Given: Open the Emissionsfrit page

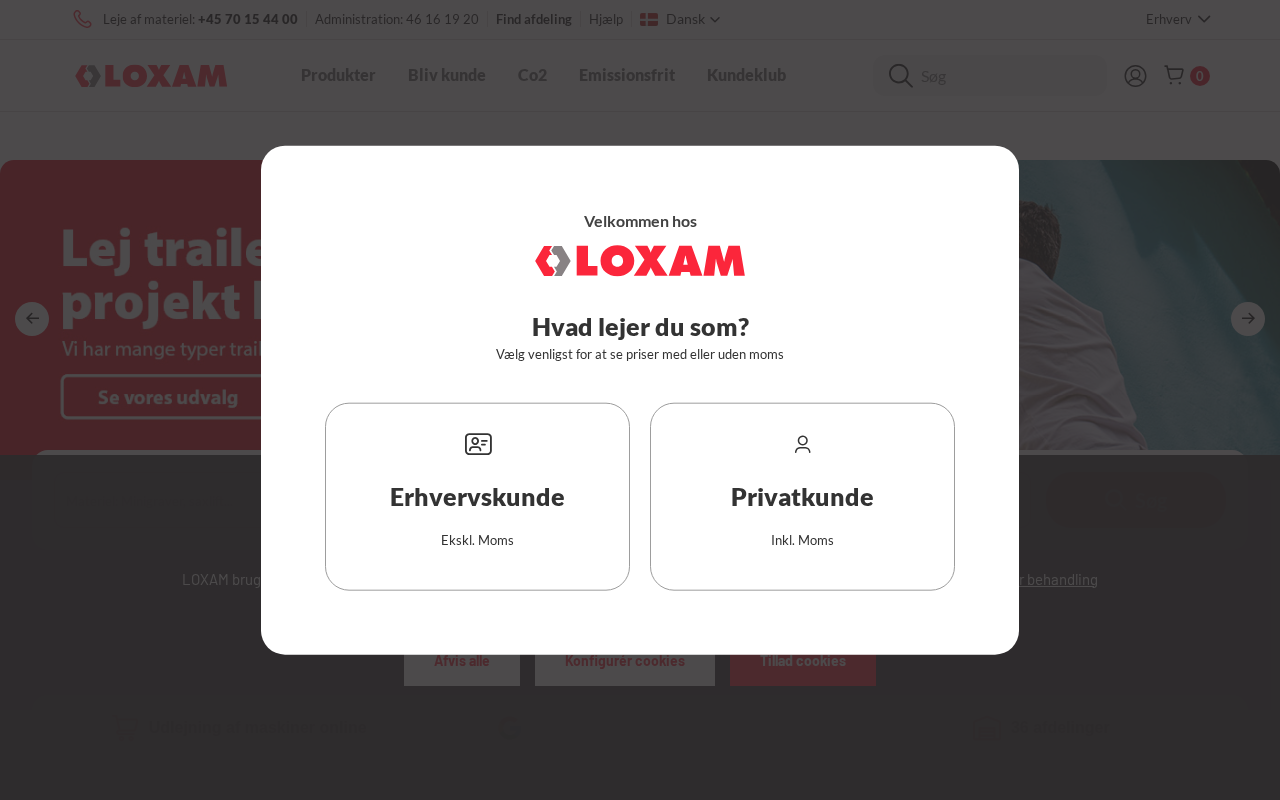Looking at the screenshot, I should pos(626,75).
